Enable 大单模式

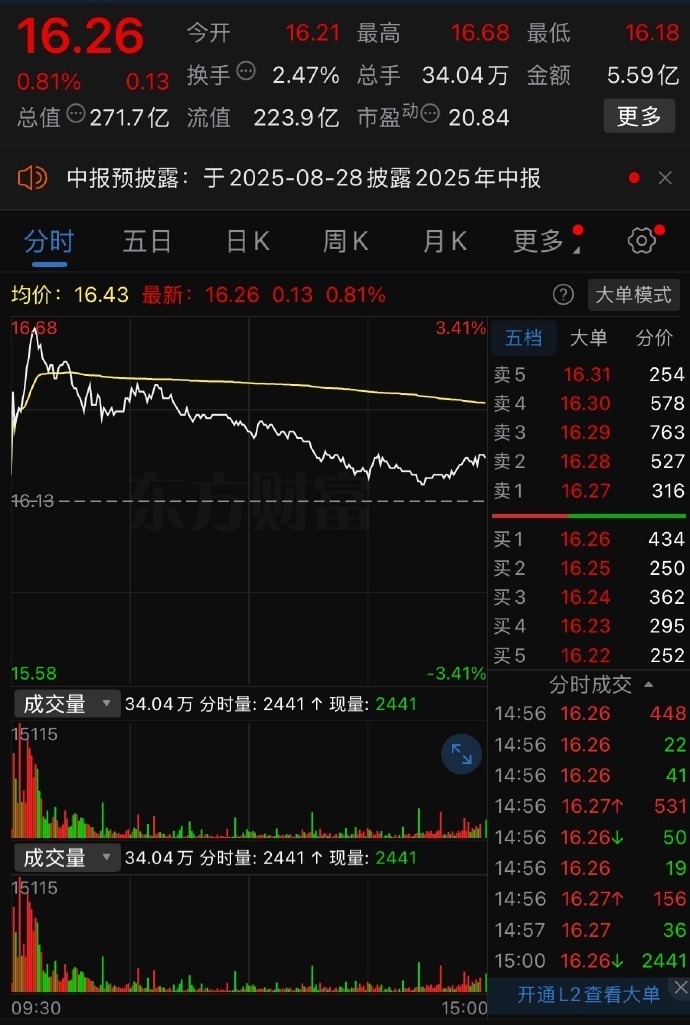[x=634, y=295]
